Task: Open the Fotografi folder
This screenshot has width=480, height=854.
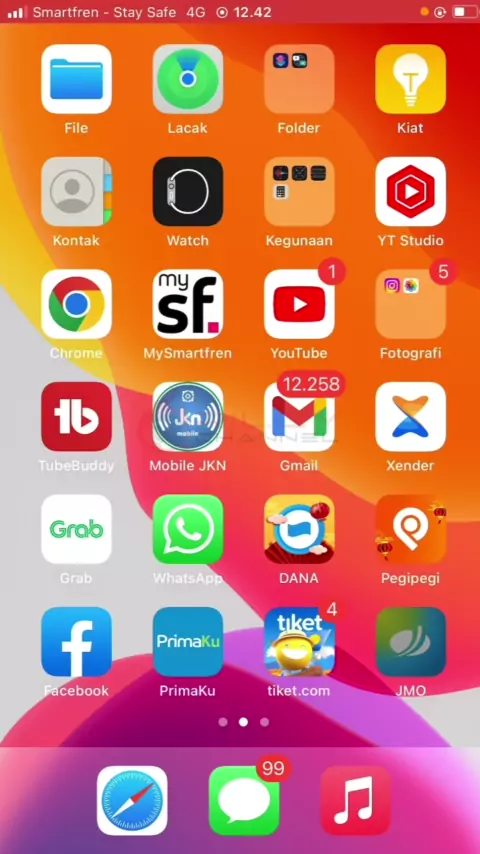Action: (410, 304)
